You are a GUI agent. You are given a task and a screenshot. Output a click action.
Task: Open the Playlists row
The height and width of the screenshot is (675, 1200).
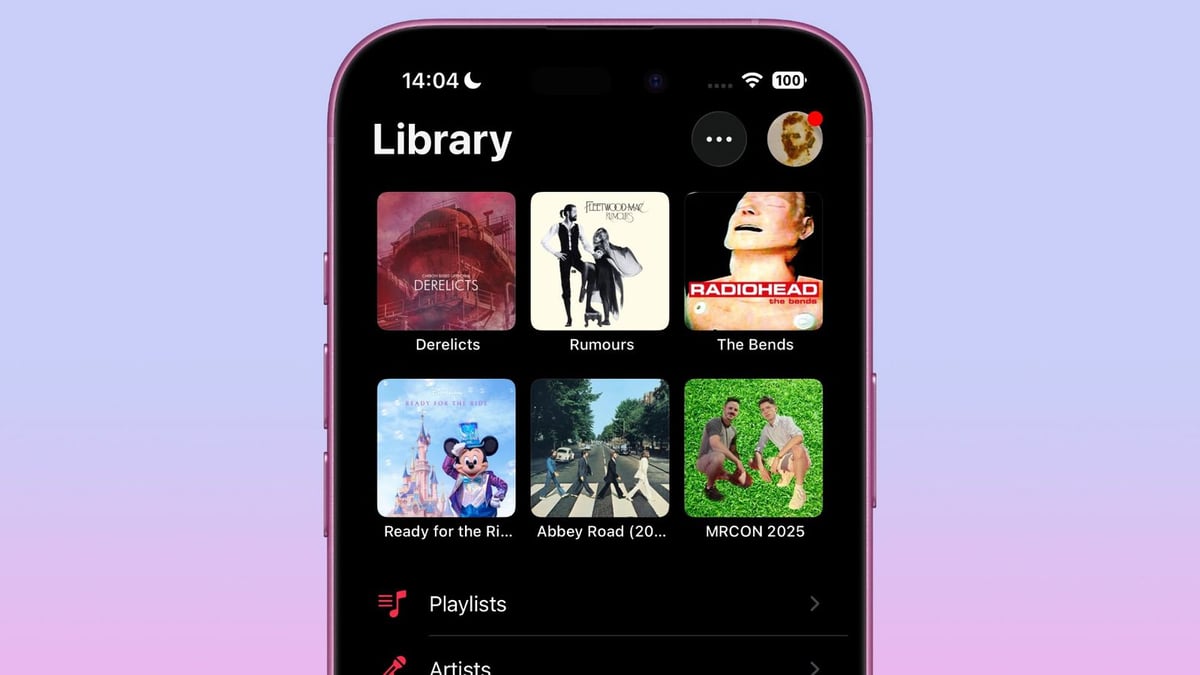coord(600,604)
